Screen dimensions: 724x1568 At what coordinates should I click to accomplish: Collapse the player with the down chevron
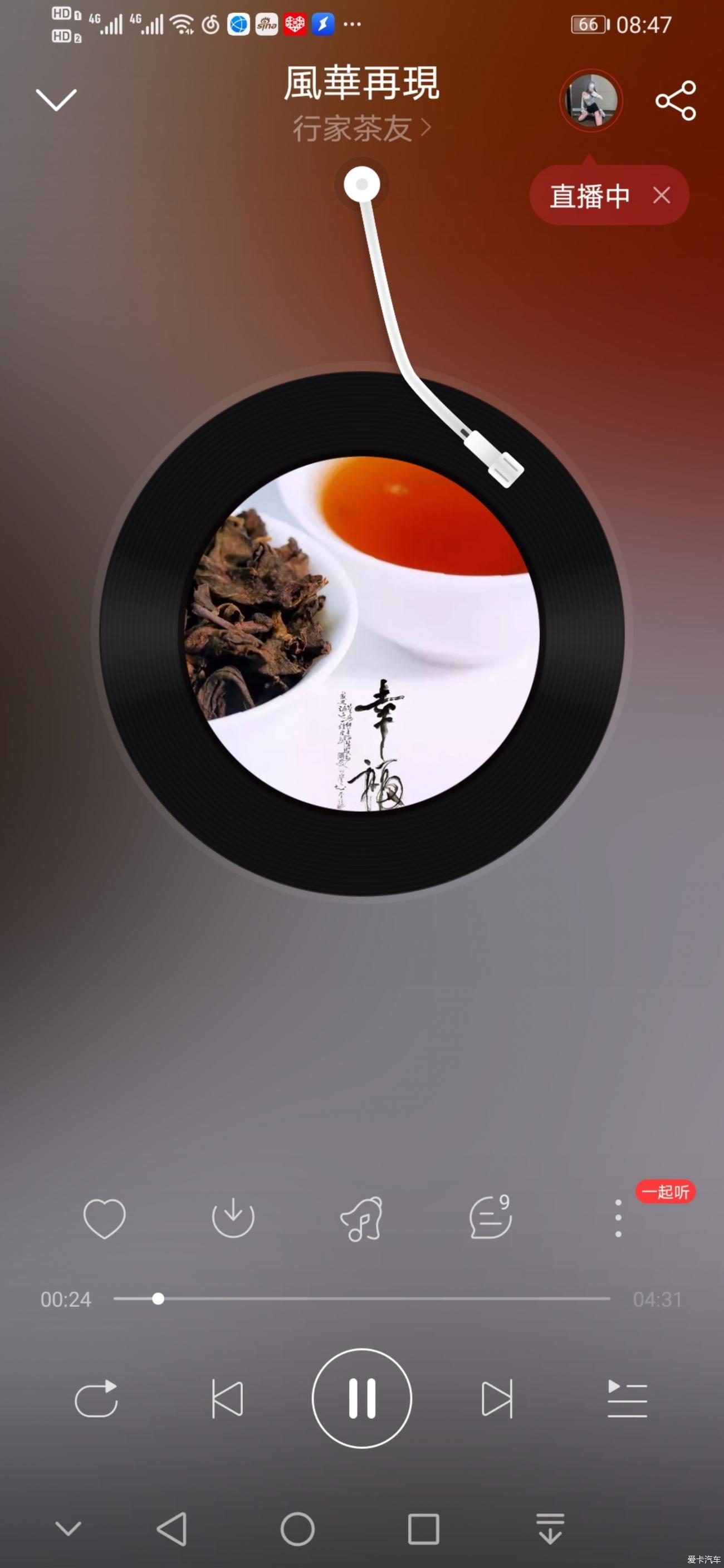pyautogui.click(x=56, y=99)
